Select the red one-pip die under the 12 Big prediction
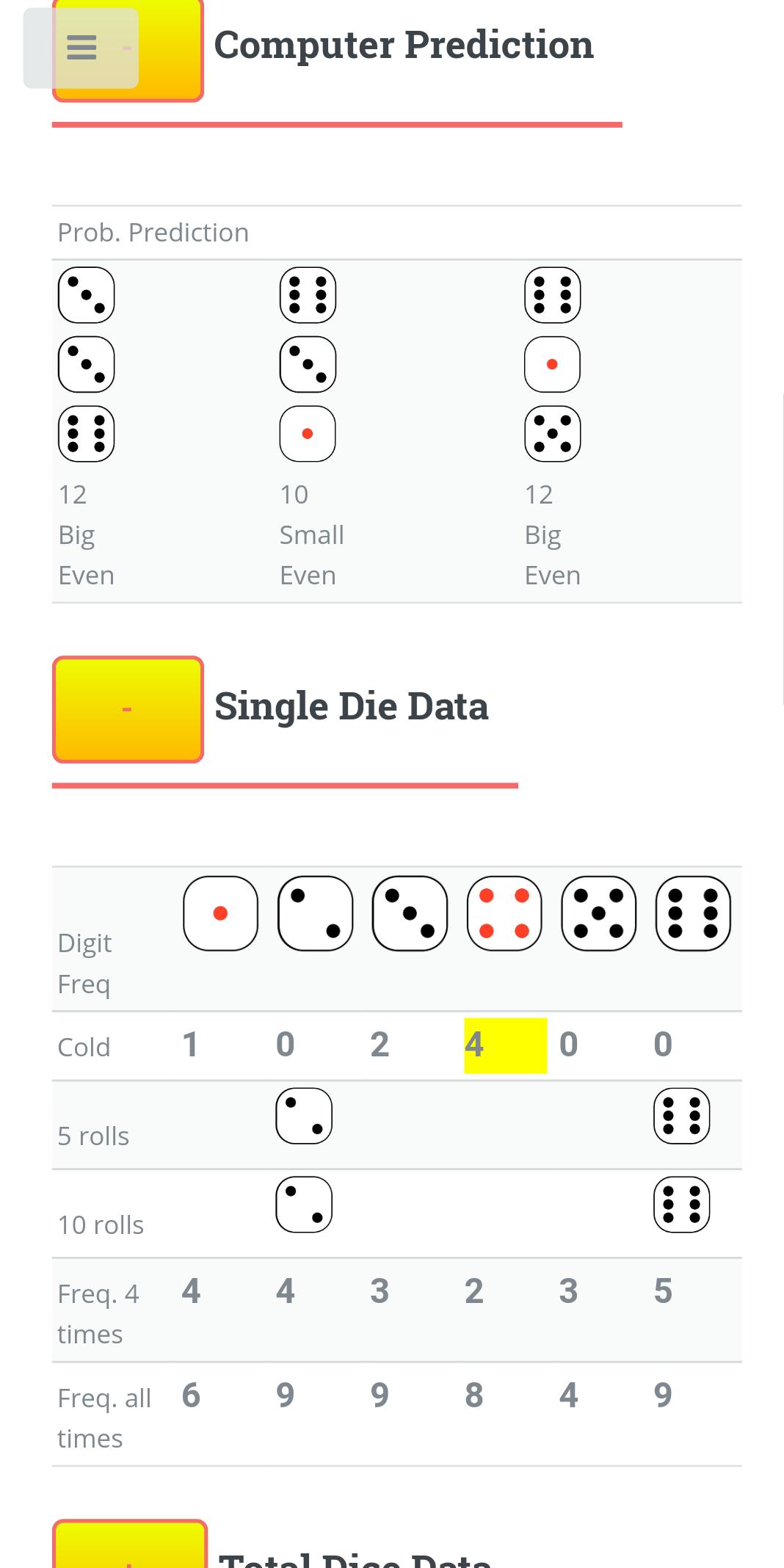The height and width of the screenshot is (1568, 784). click(x=552, y=364)
